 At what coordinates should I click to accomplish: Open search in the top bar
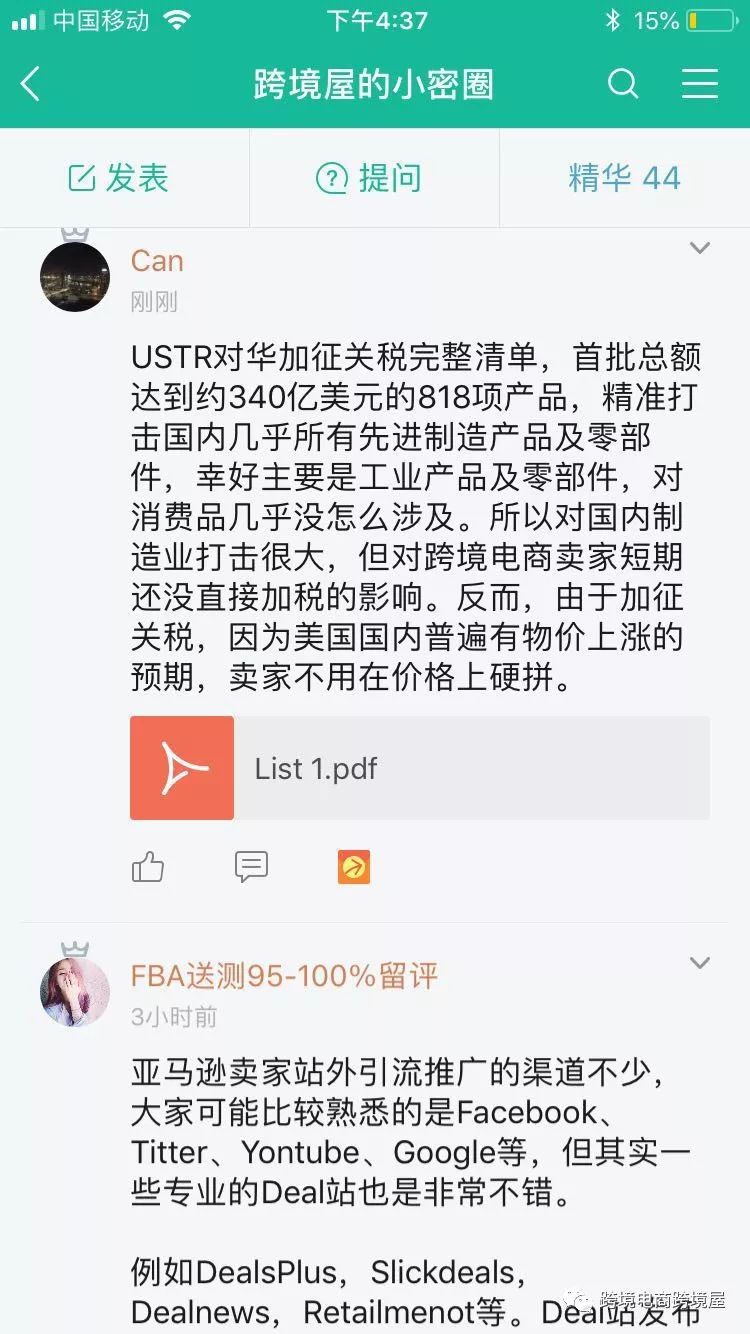point(622,85)
